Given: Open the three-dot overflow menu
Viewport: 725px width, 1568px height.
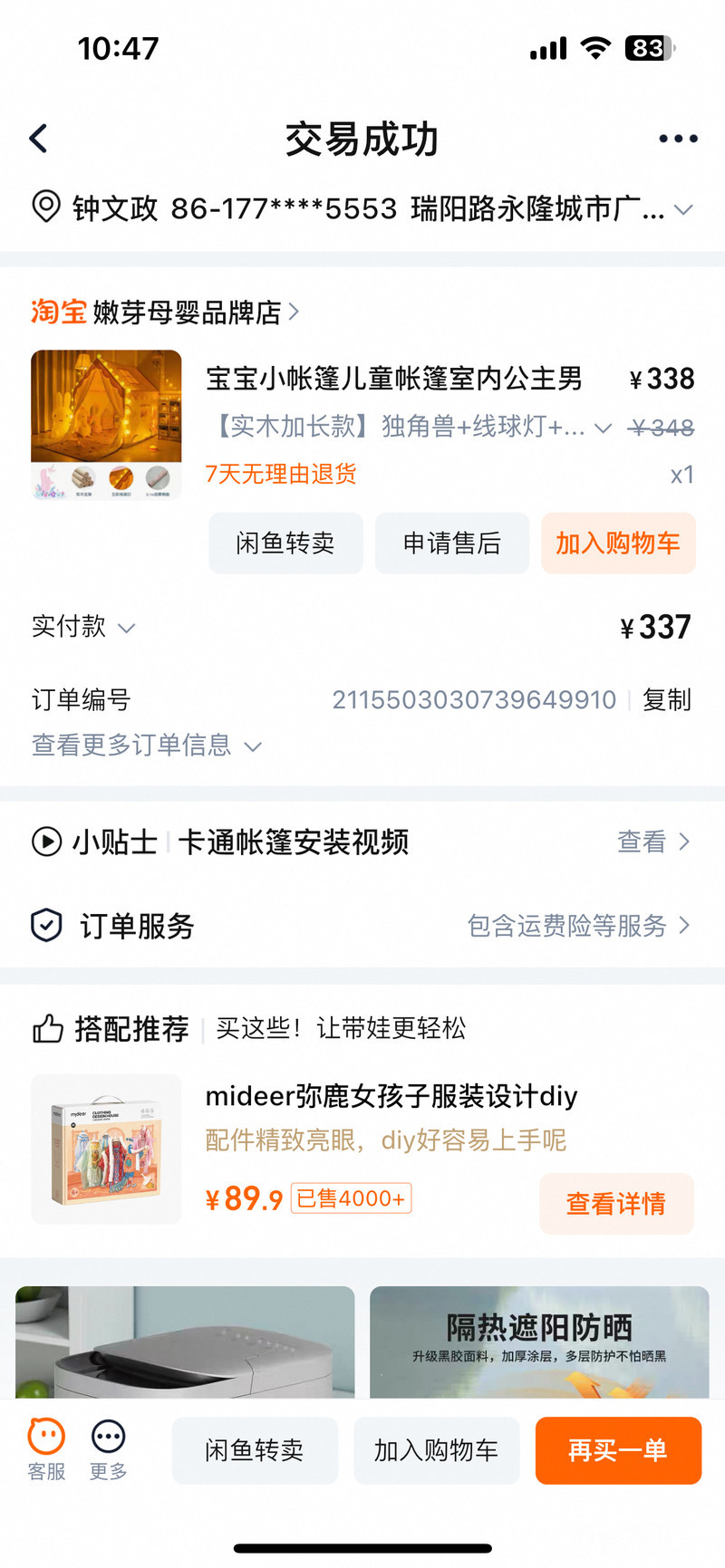Looking at the screenshot, I should 677,139.
